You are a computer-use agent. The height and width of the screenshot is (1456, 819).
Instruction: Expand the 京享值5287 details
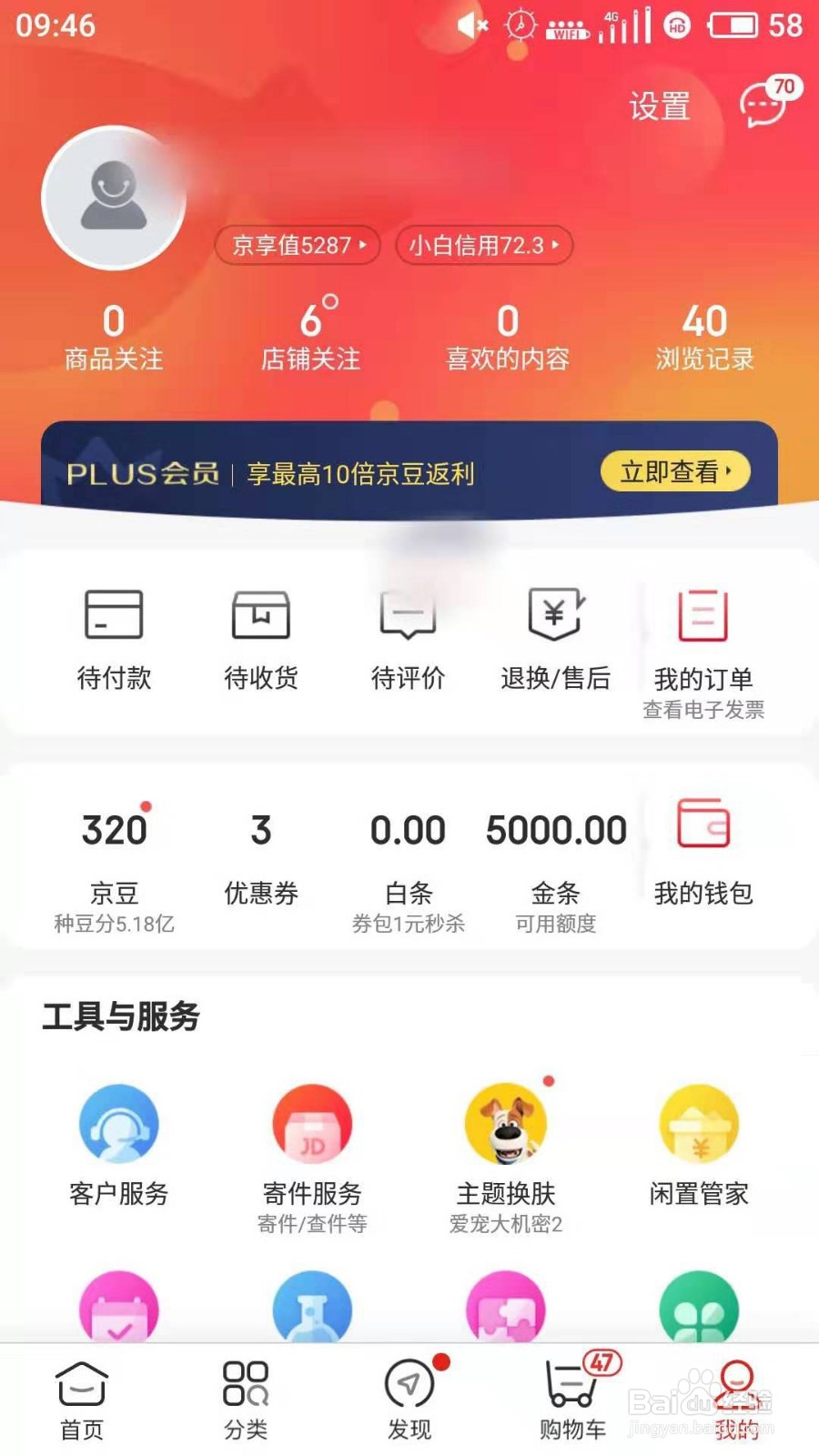tap(296, 246)
